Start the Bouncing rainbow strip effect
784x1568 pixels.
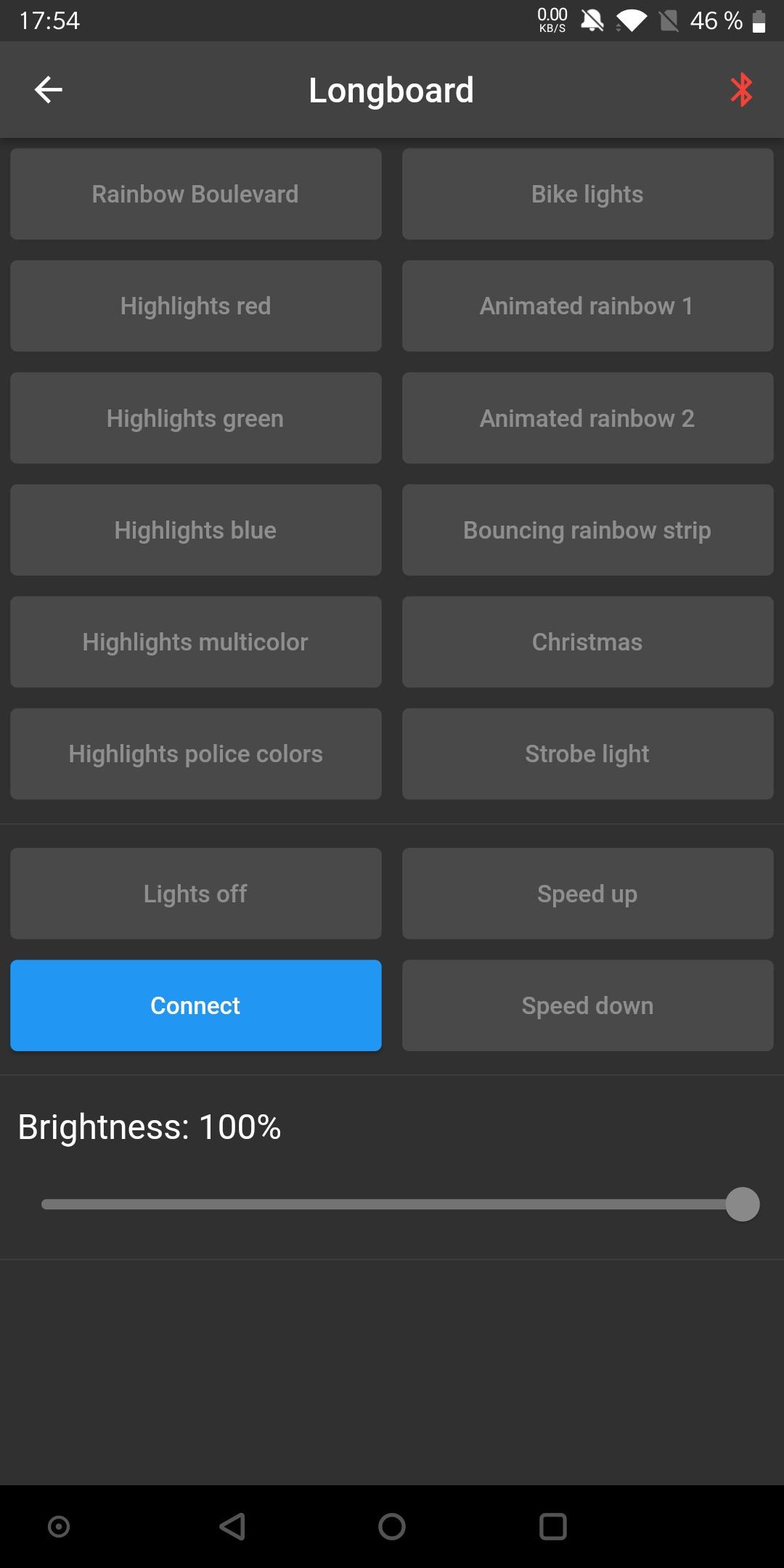pos(587,529)
